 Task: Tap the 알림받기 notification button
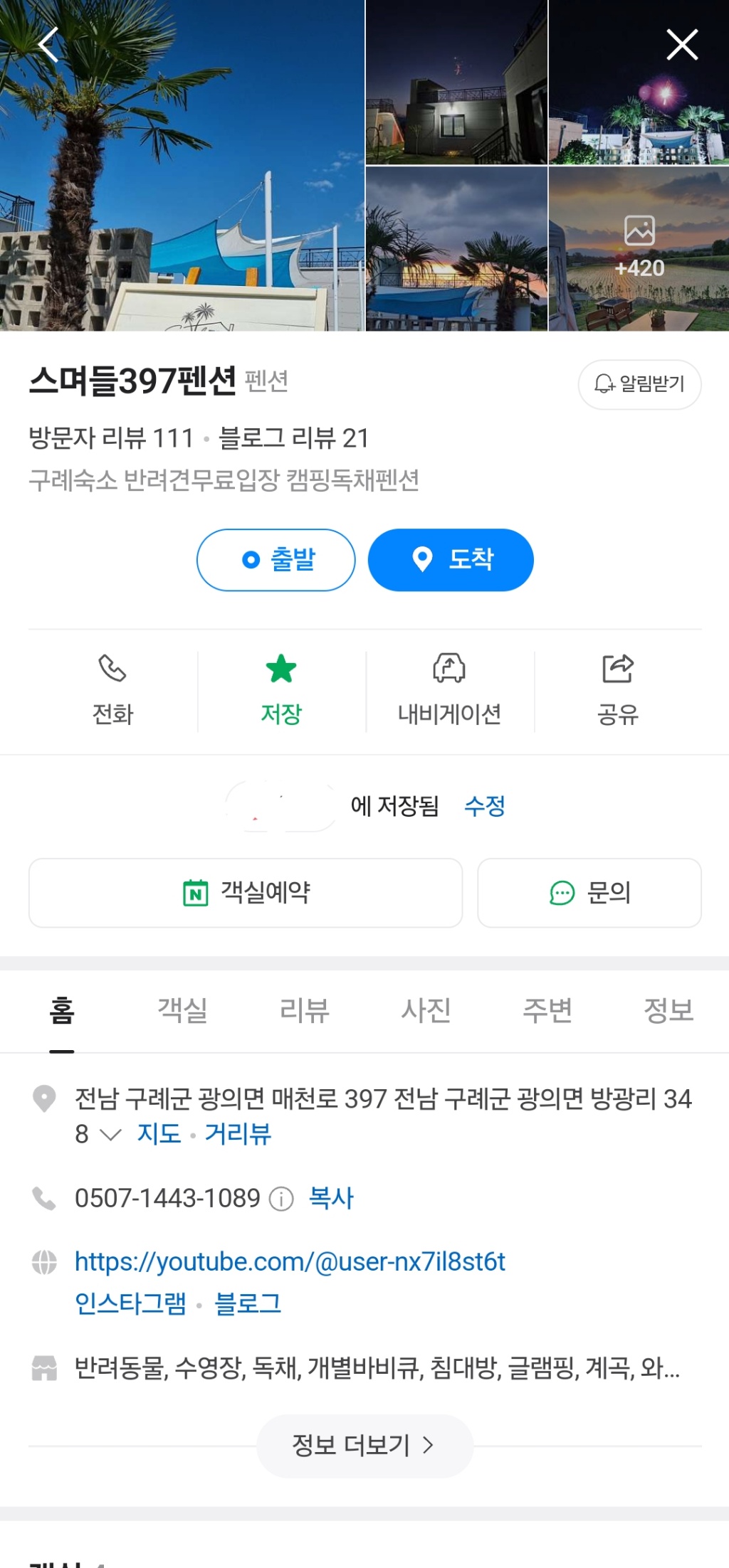[639, 384]
